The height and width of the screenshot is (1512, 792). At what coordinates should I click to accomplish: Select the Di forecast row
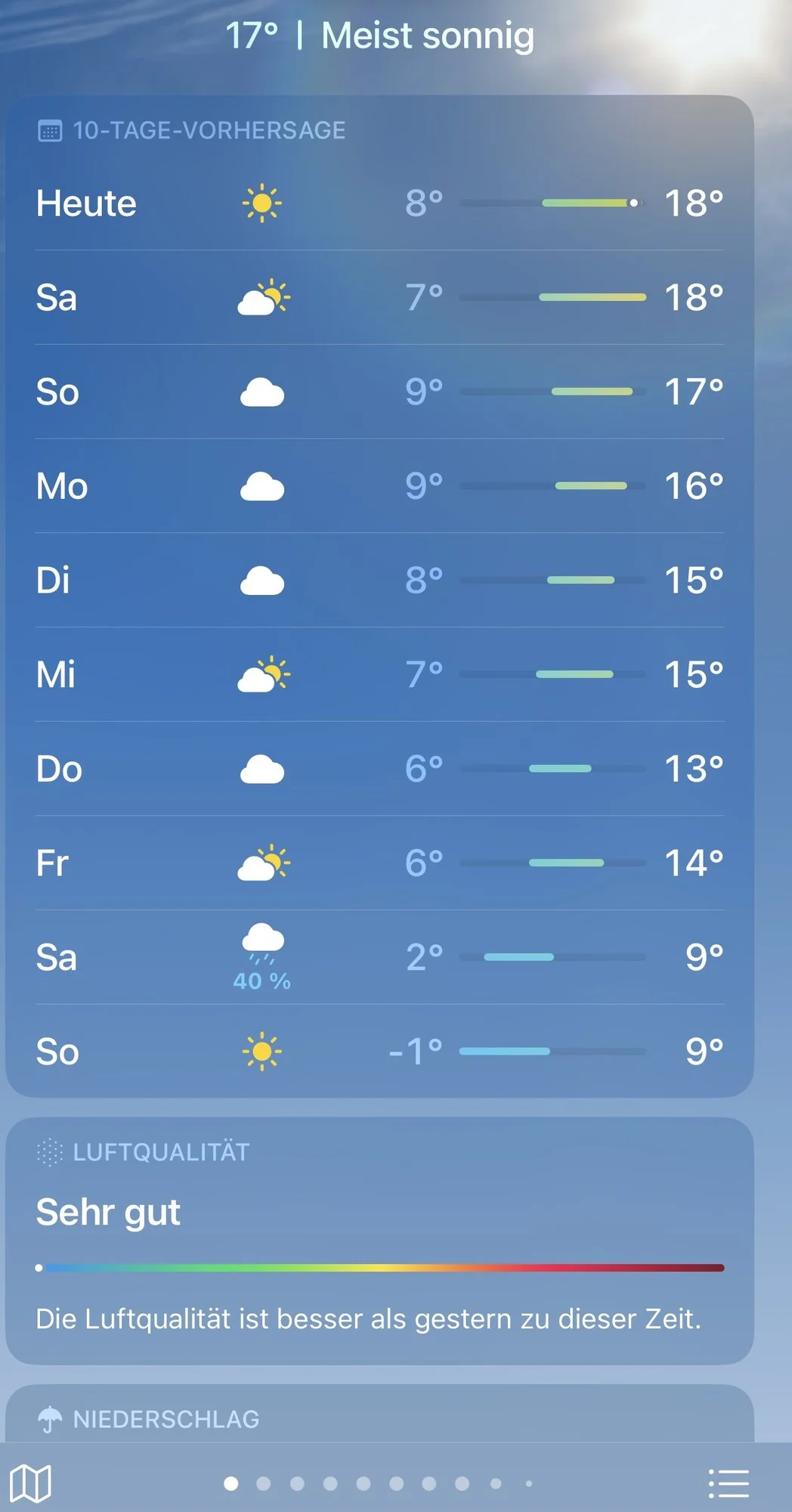(379, 581)
